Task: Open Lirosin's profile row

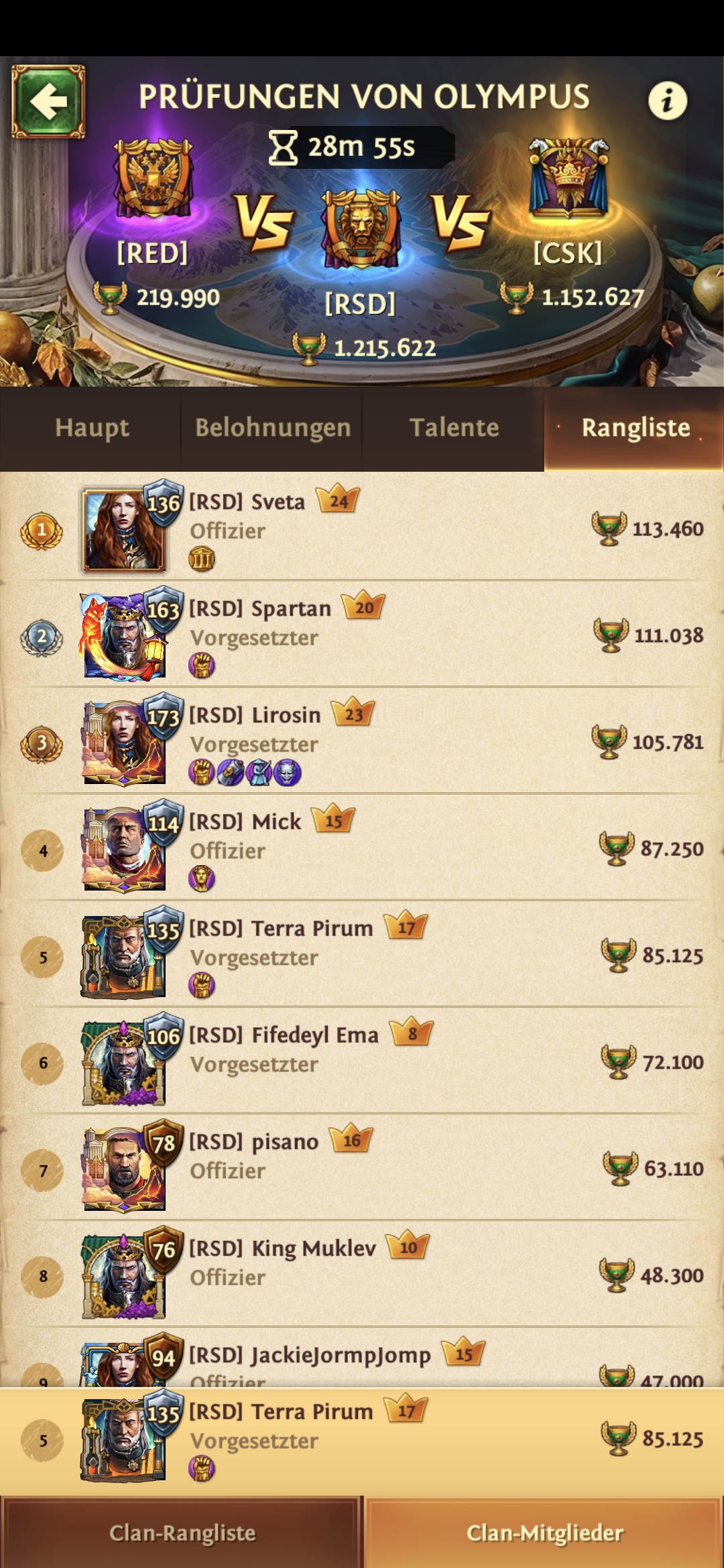Action: [x=362, y=741]
